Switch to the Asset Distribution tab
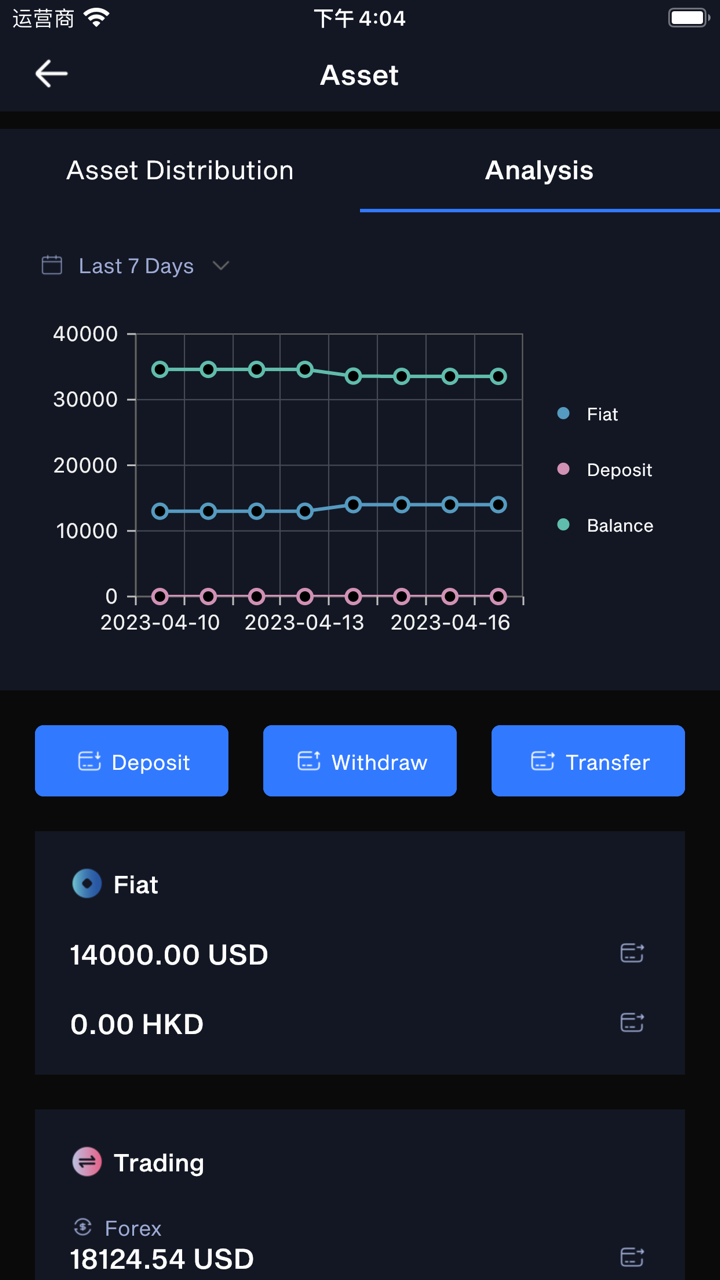The height and width of the screenshot is (1280, 720). 180,170
